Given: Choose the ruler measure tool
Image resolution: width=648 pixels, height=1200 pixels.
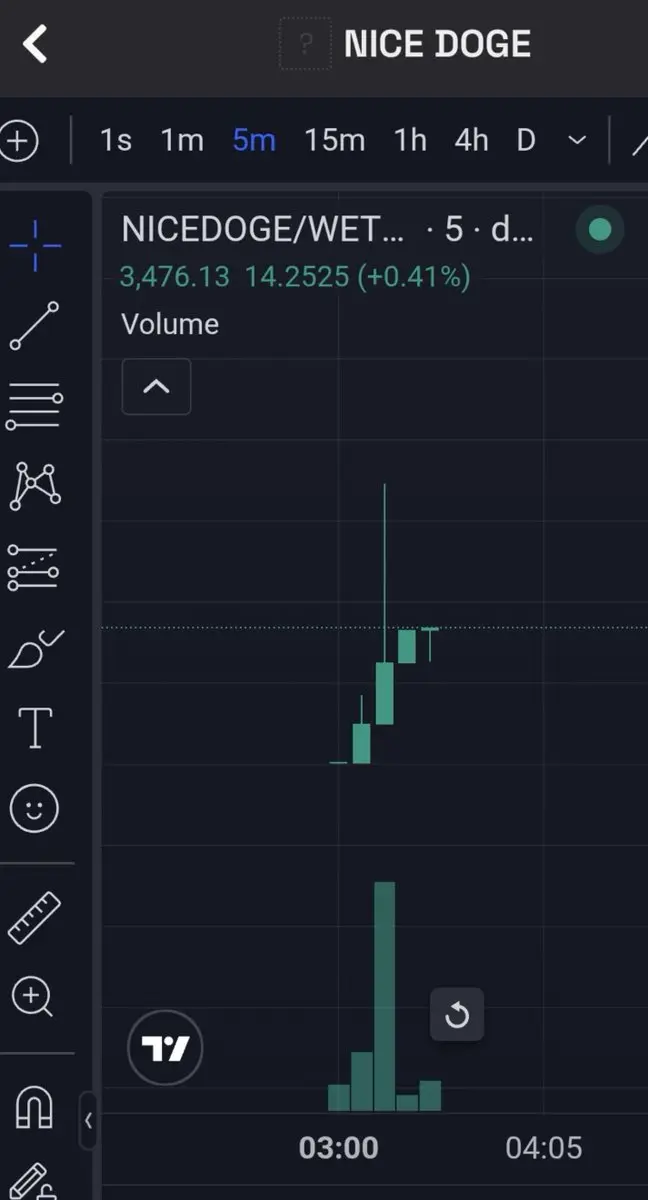Looking at the screenshot, I should (35, 918).
